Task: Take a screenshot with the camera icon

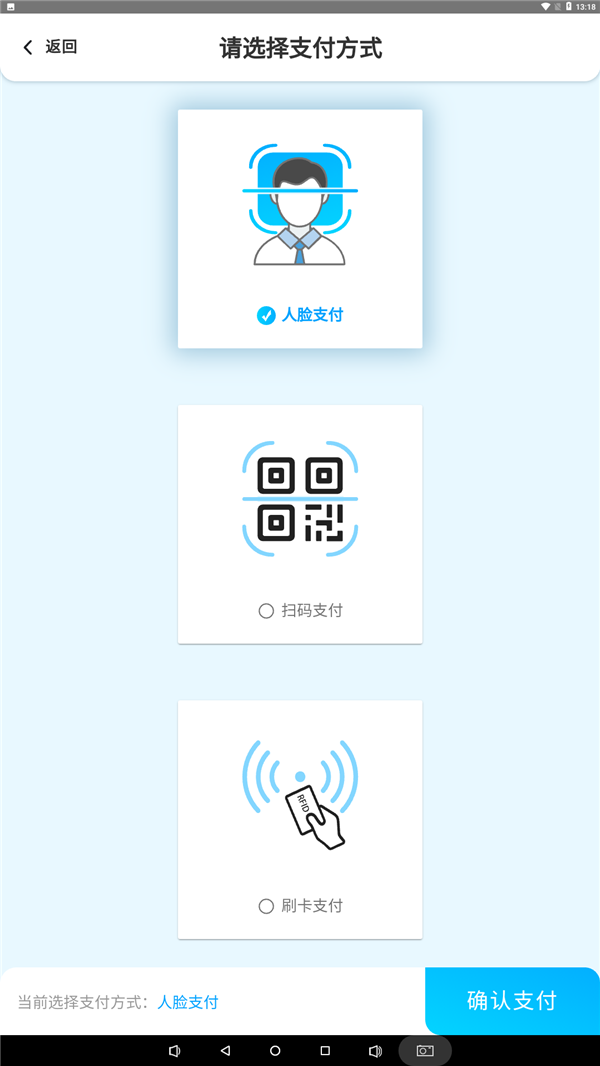Action: [425, 1051]
